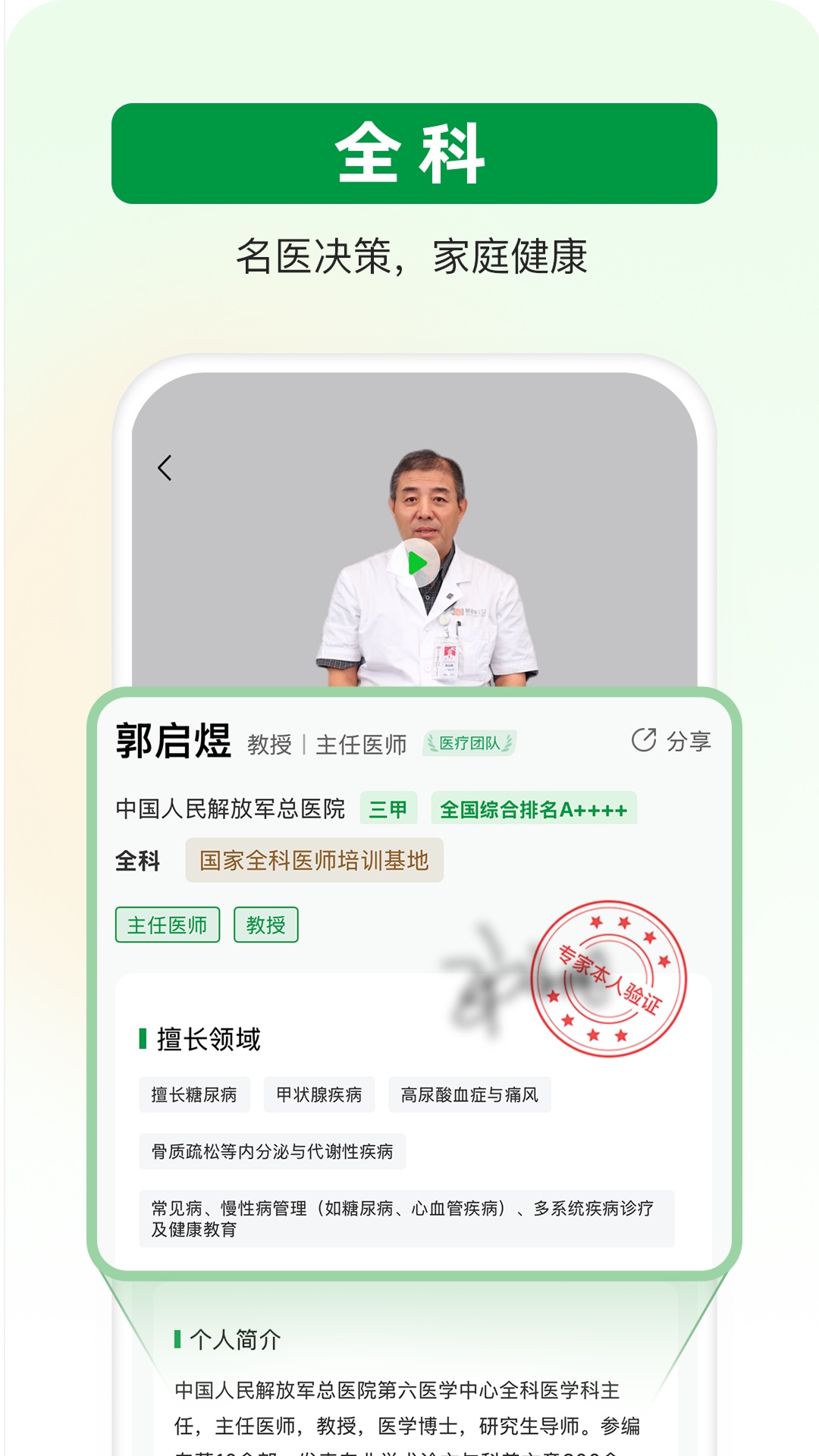
Task: Tap 中国人民解放军总医院 hospital link
Action: coord(231,809)
